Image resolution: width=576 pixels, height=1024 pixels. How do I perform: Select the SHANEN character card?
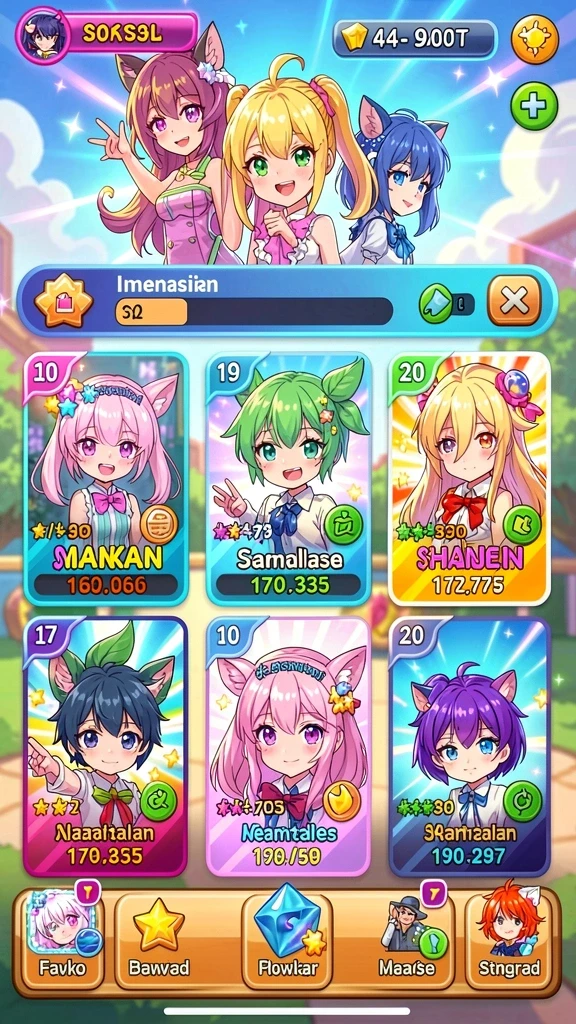470,479
